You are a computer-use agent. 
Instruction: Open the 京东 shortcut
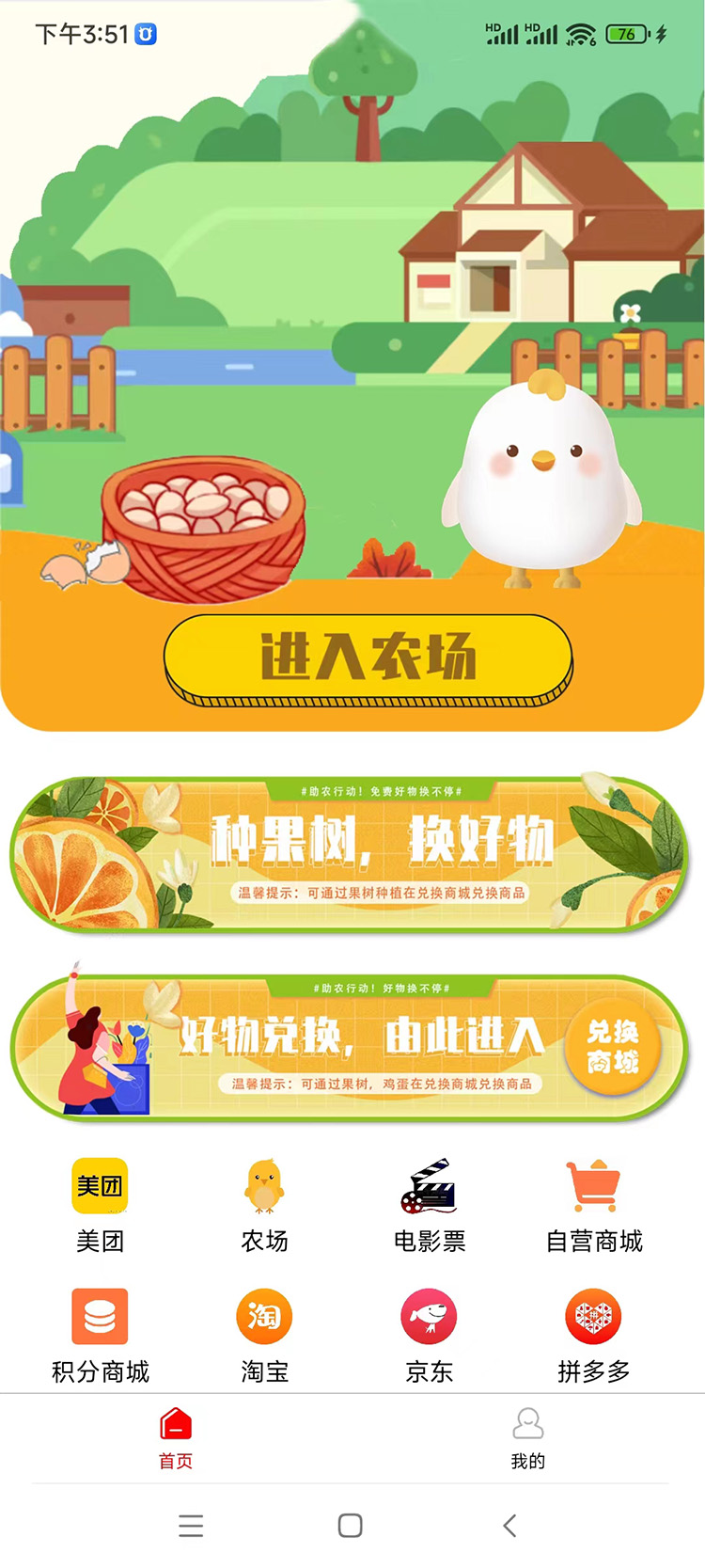[x=430, y=1335]
